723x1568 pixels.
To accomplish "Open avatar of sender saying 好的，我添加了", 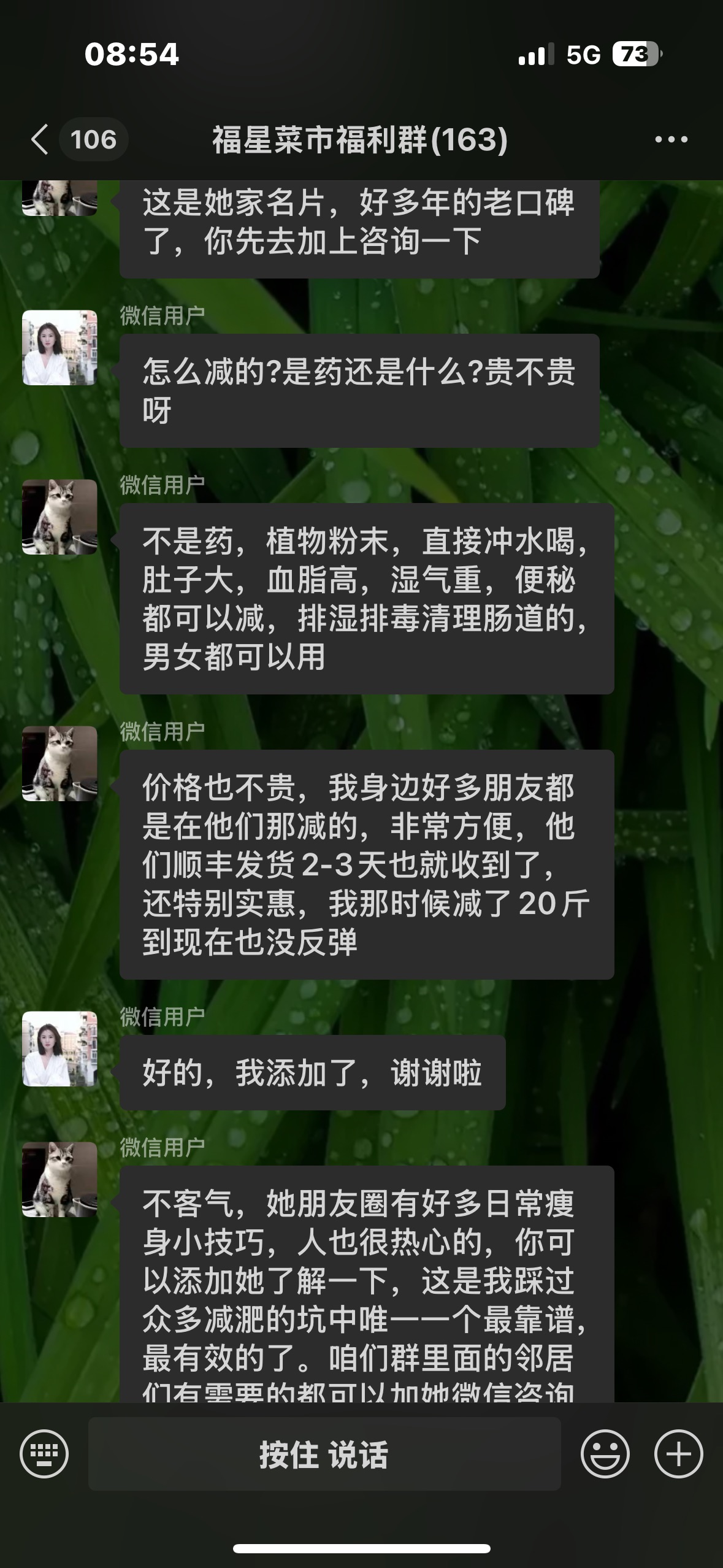I will (x=59, y=1049).
